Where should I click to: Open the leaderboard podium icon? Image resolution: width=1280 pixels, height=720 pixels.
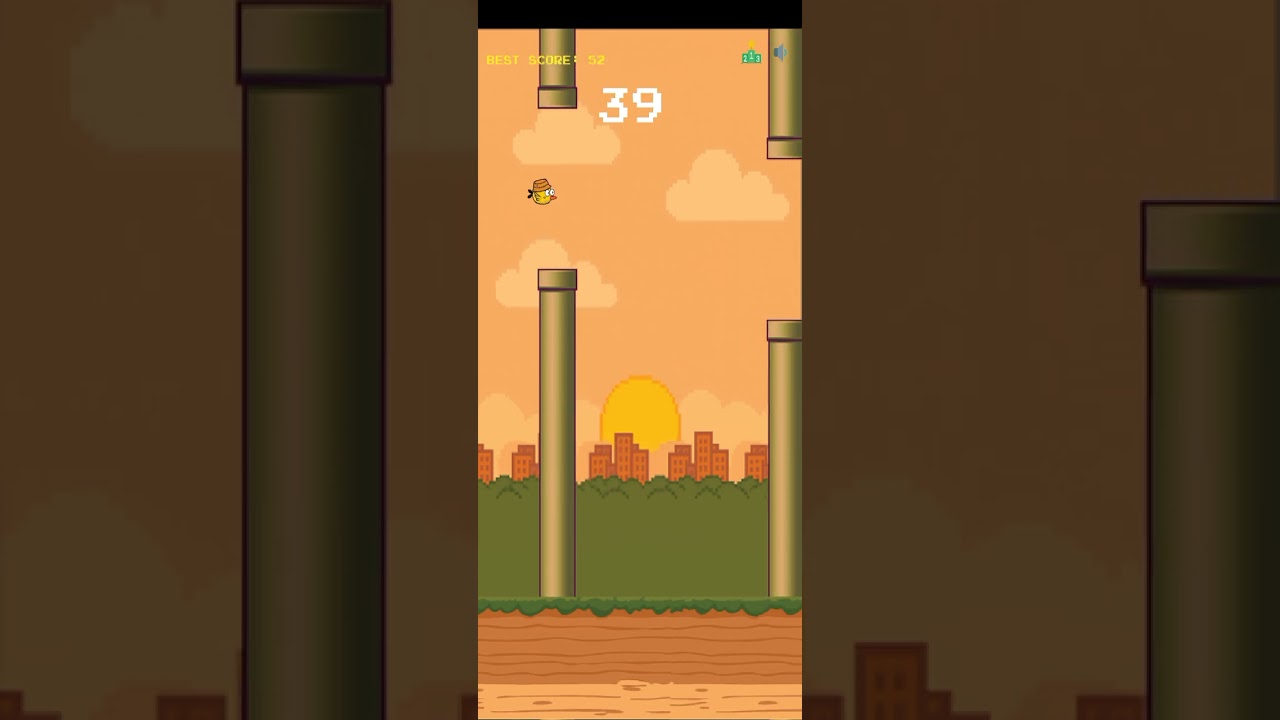click(x=751, y=56)
